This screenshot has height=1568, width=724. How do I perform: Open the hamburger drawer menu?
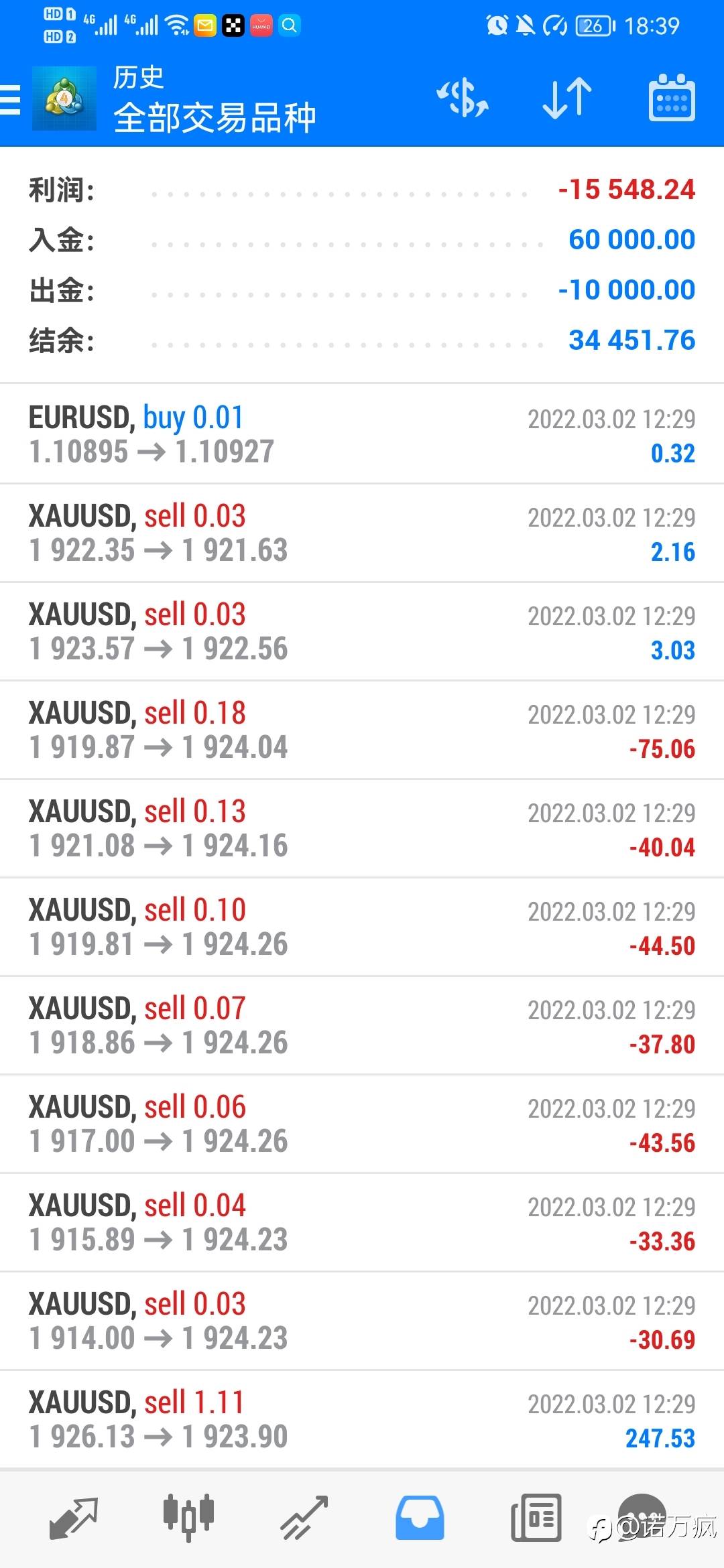click(x=10, y=101)
